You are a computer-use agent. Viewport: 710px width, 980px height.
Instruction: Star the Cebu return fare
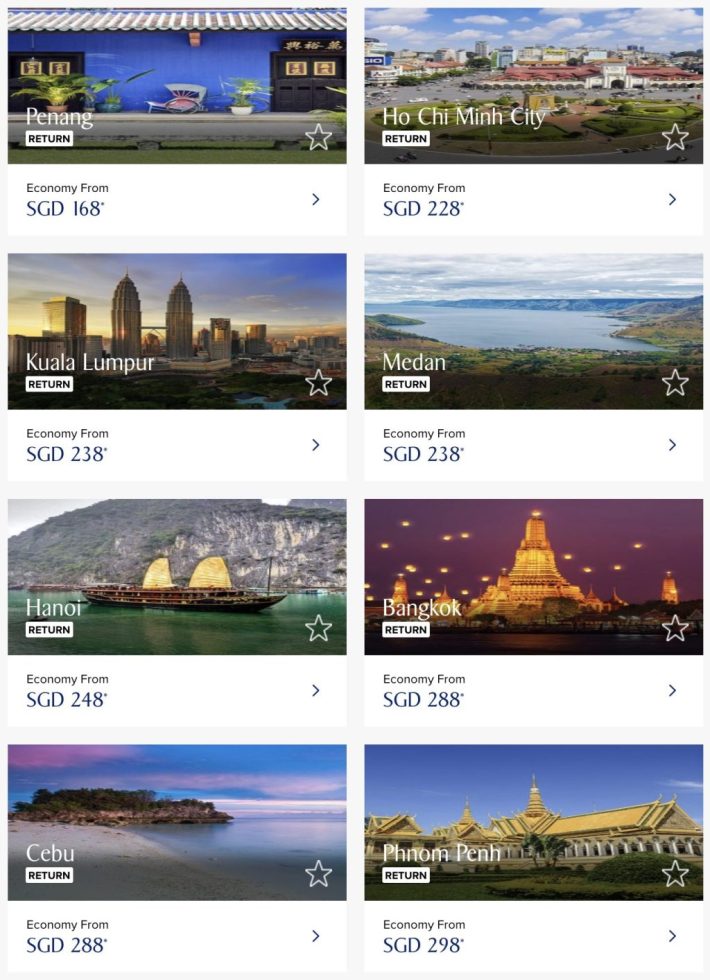point(318,874)
